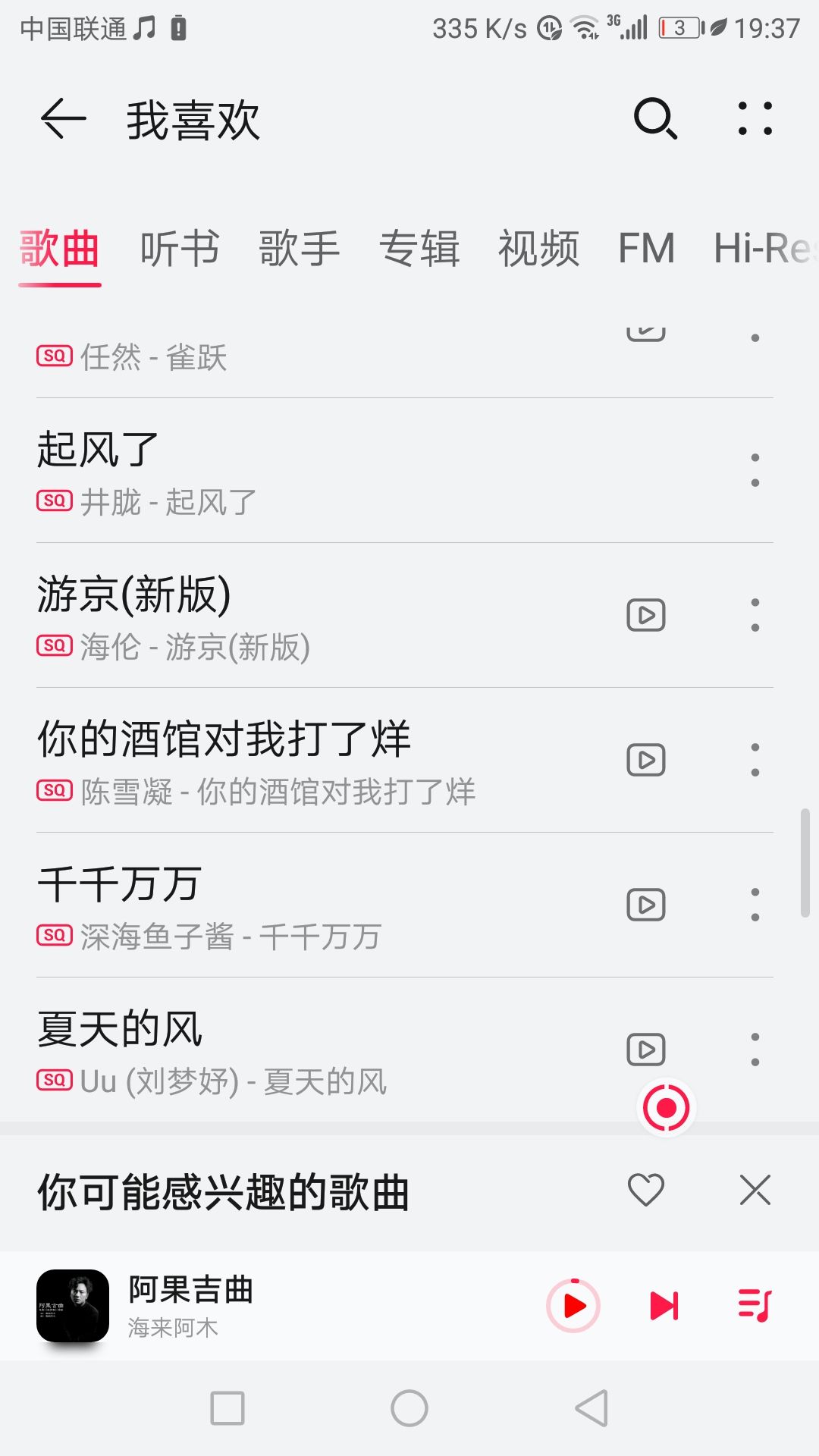819x1456 pixels.
Task: Locate the currently playing song
Action: point(666,1108)
